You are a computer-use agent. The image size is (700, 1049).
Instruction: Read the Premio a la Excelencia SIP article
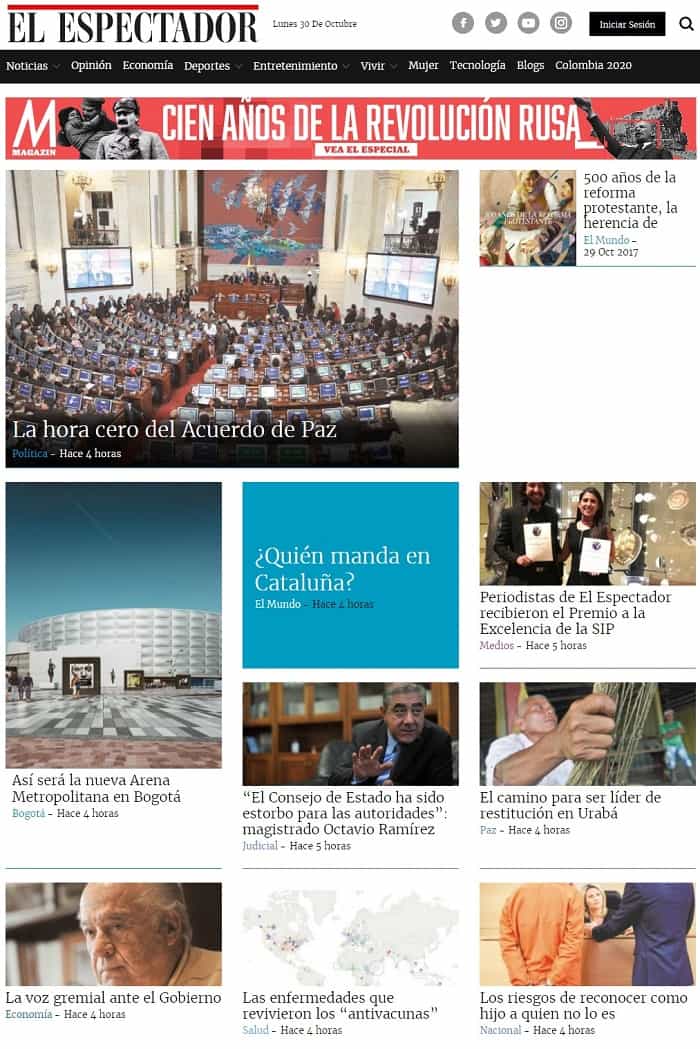pyautogui.click(x=575, y=613)
